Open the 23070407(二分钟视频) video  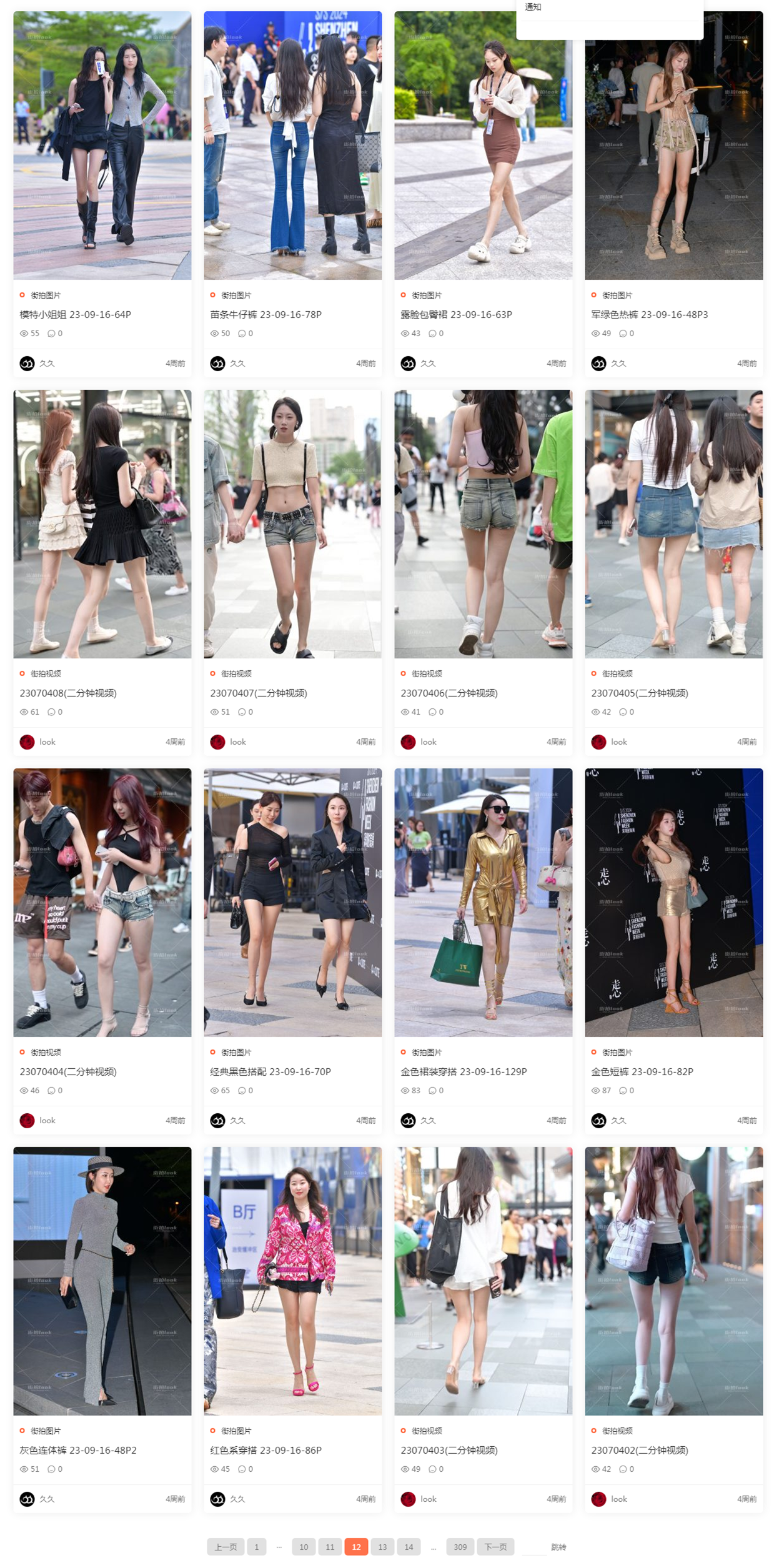pos(259,693)
